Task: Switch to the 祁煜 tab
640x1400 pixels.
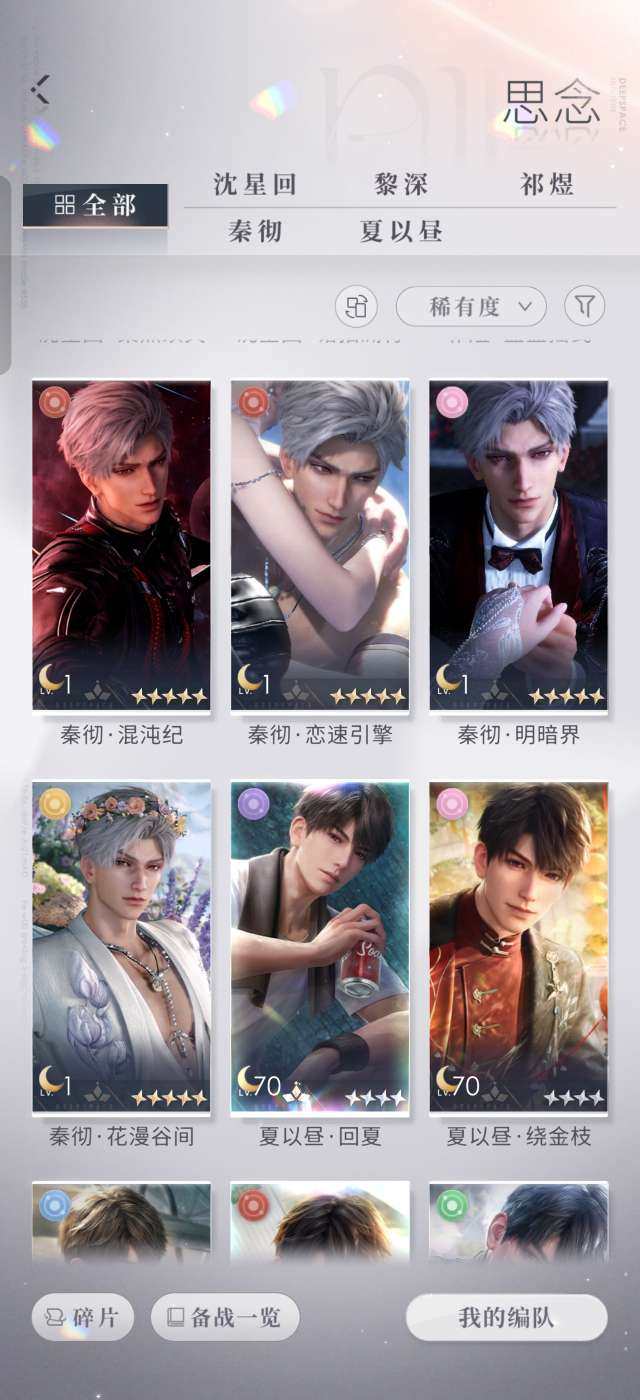Action: (x=547, y=185)
